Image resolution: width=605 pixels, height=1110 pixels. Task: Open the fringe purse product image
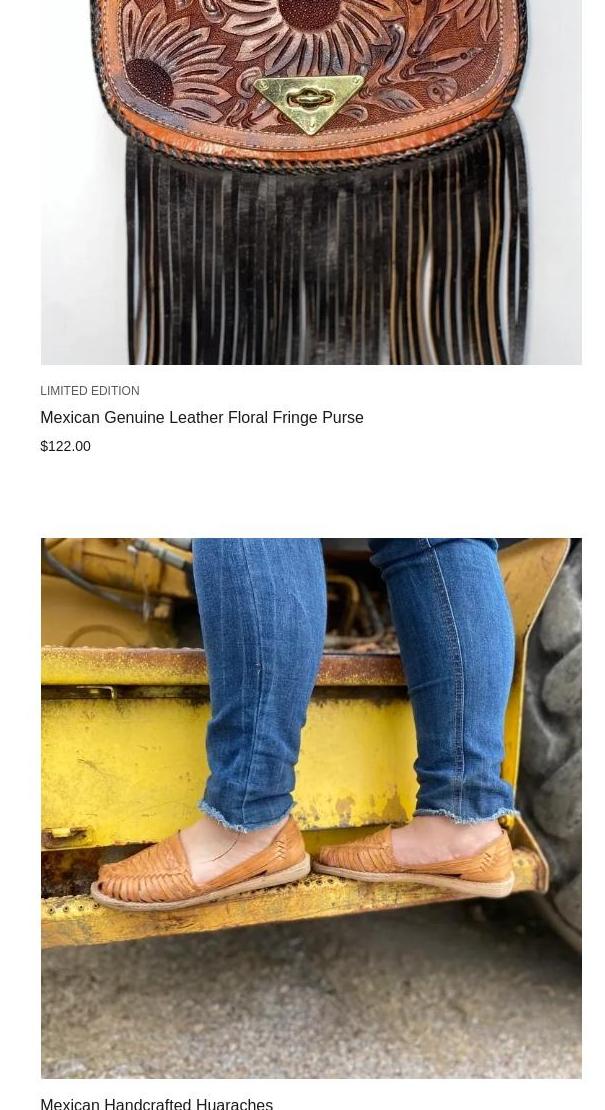310,180
